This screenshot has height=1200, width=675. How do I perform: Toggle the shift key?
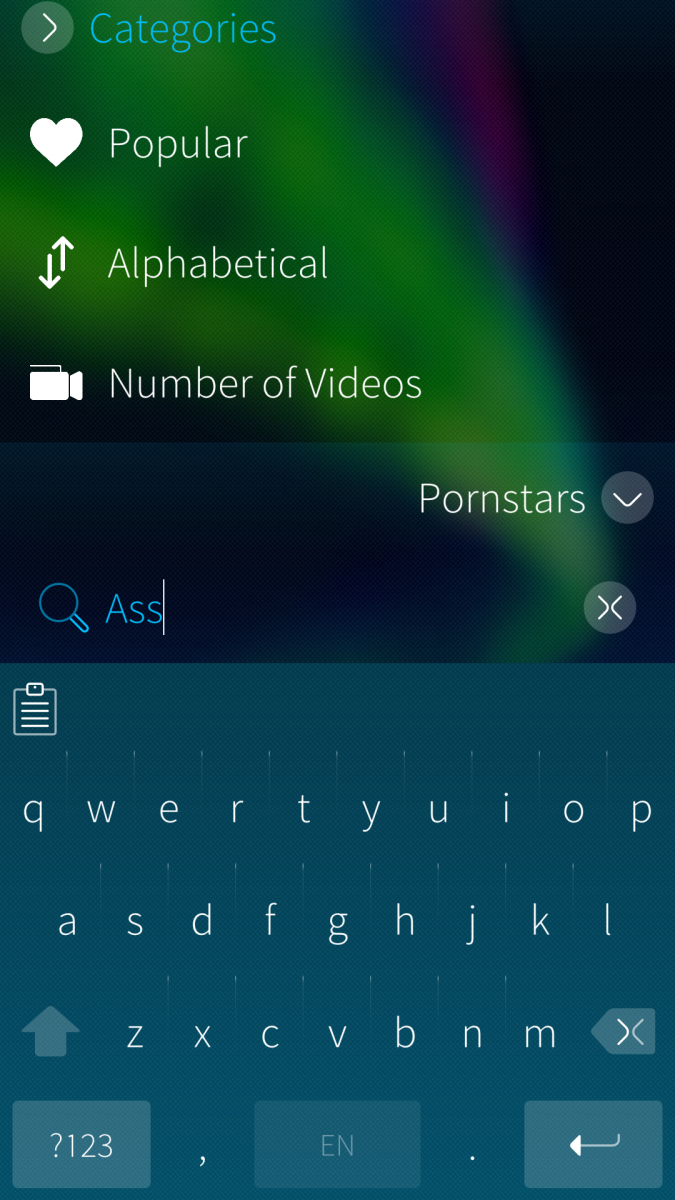[x=50, y=1032]
